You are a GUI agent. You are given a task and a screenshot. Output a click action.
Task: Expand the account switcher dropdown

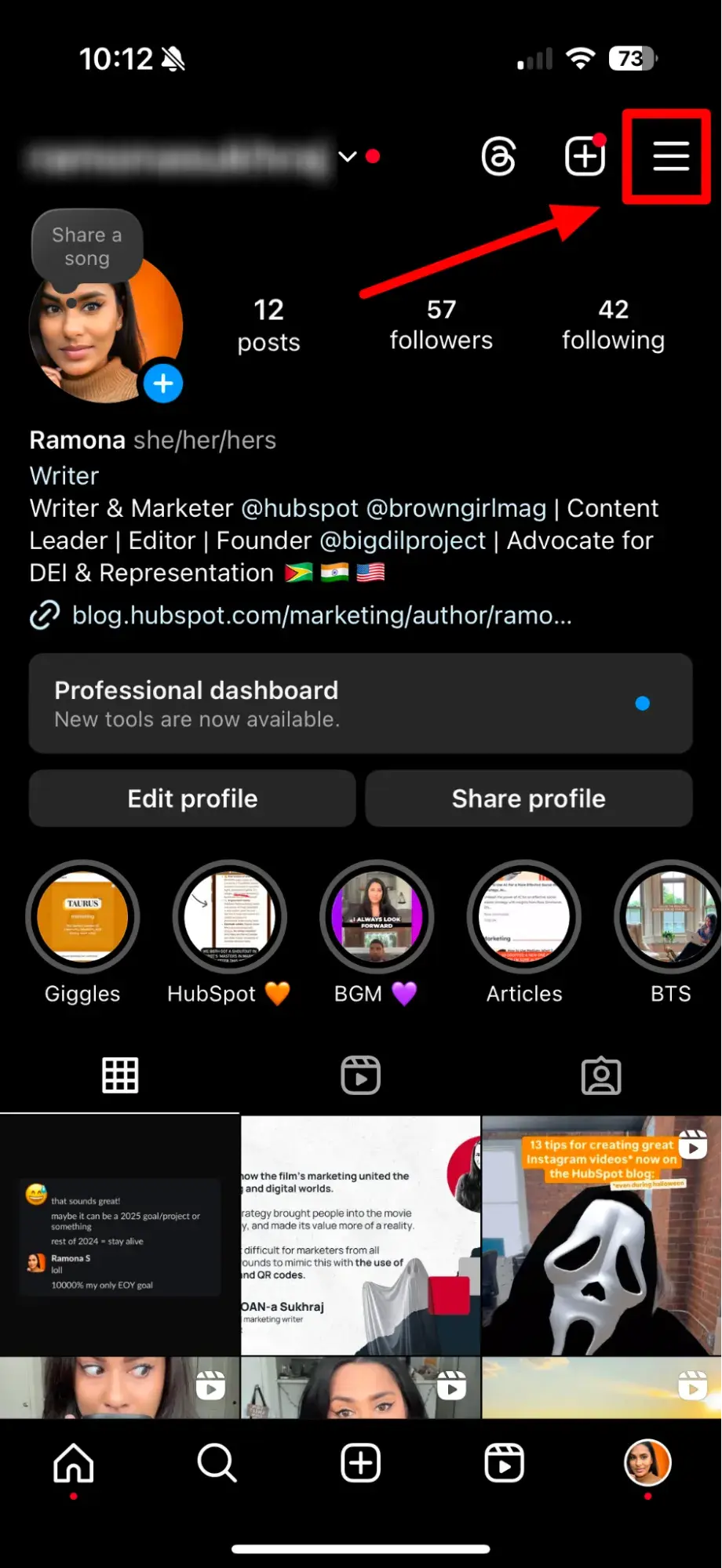[x=347, y=156]
